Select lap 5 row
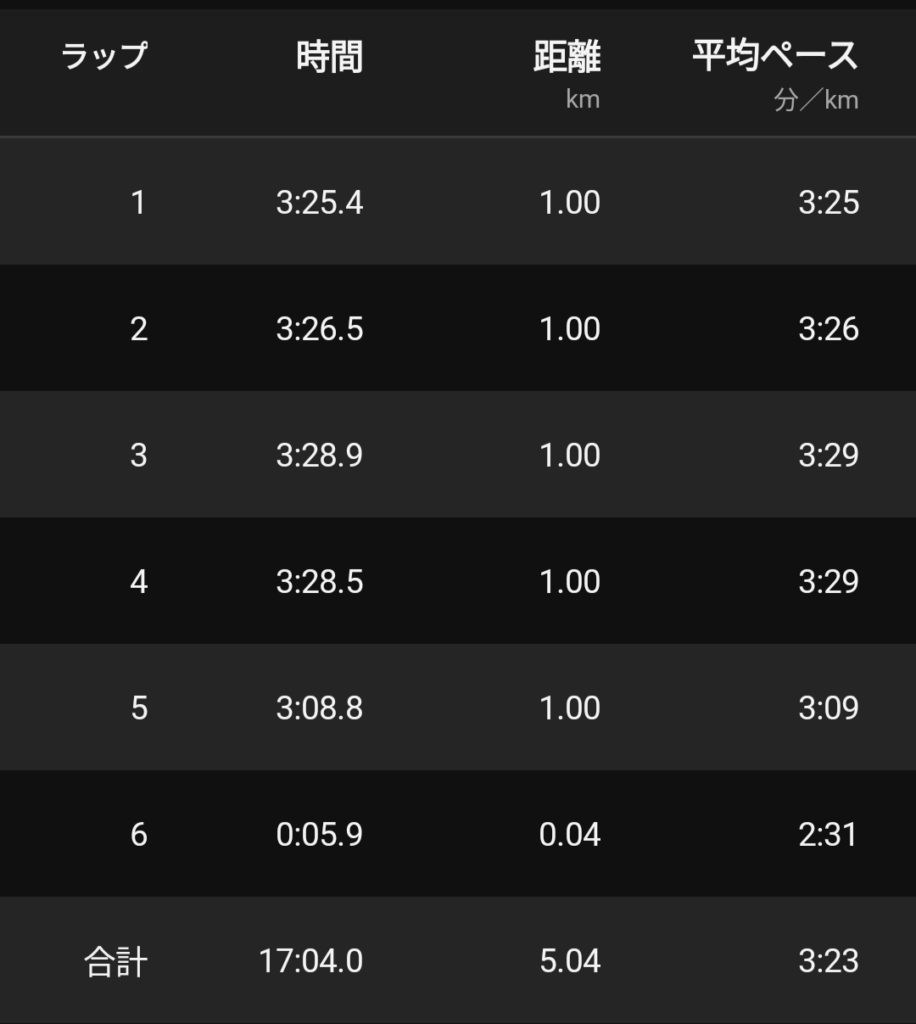This screenshot has height=1024, width=916. click(x=458, y=707)
